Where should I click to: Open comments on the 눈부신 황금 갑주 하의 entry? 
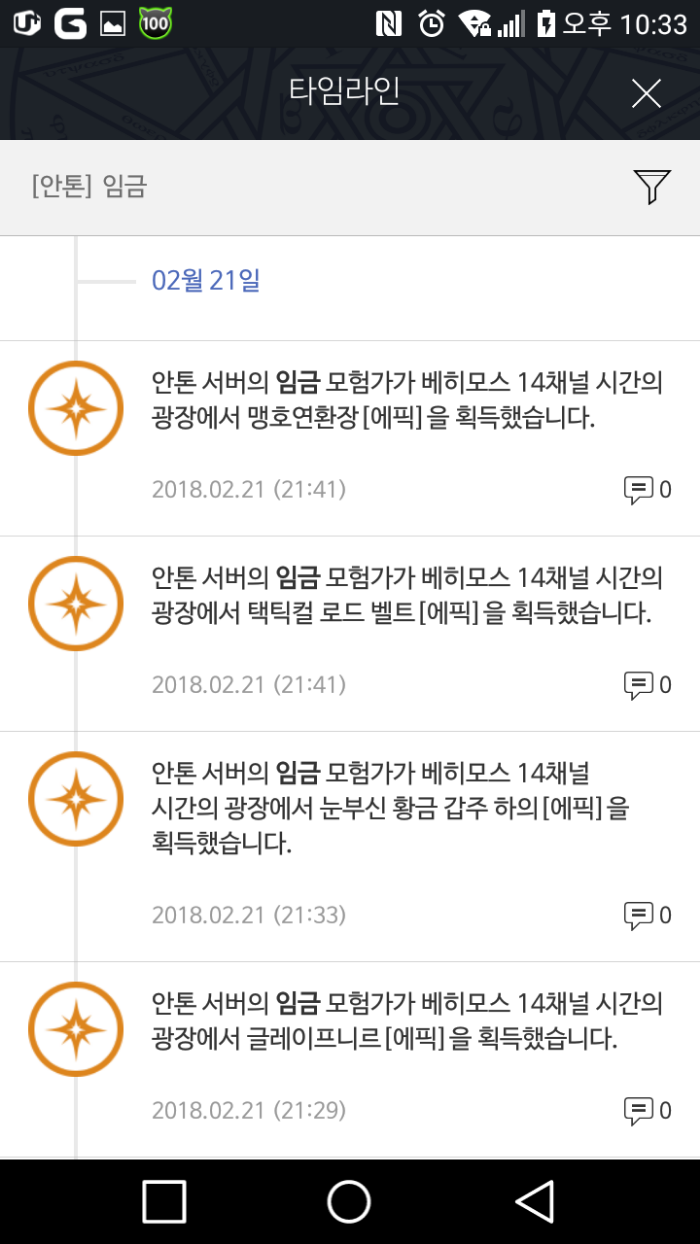[646, 915]
